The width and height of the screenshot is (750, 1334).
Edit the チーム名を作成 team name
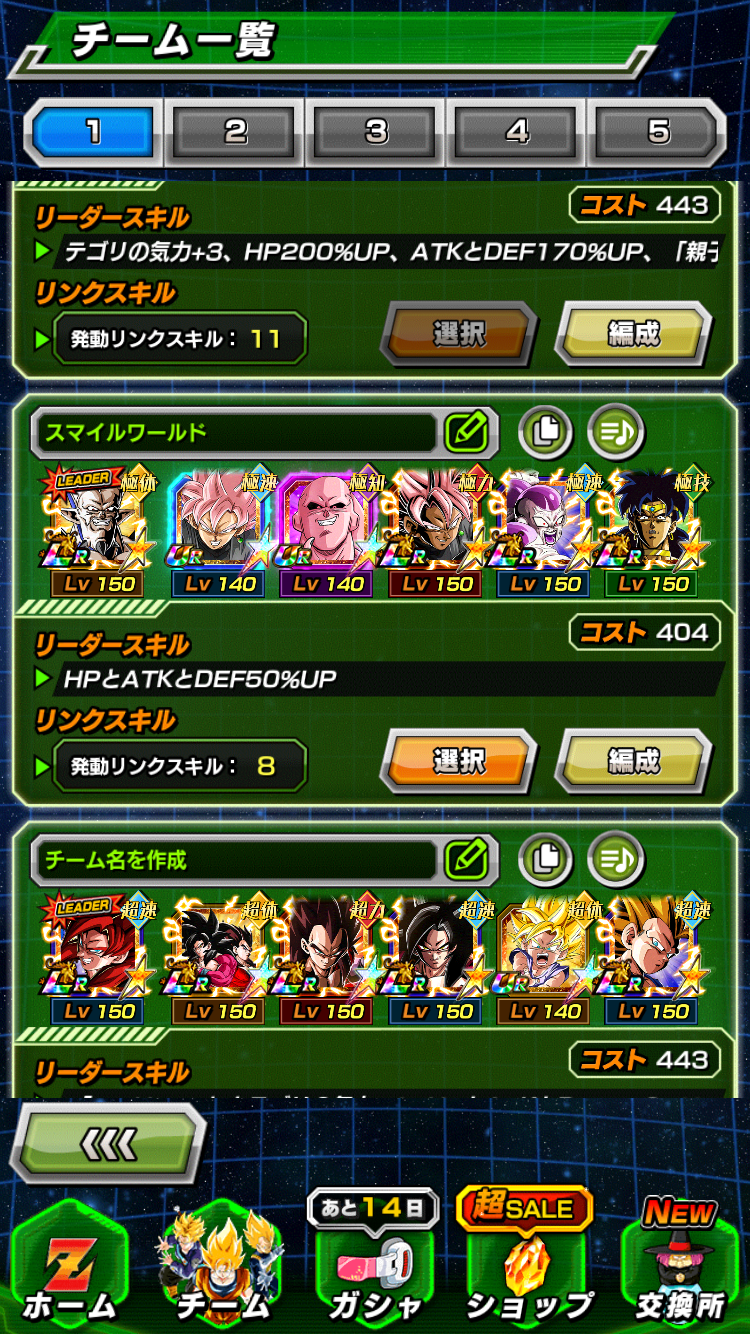[x=466, y=859]
